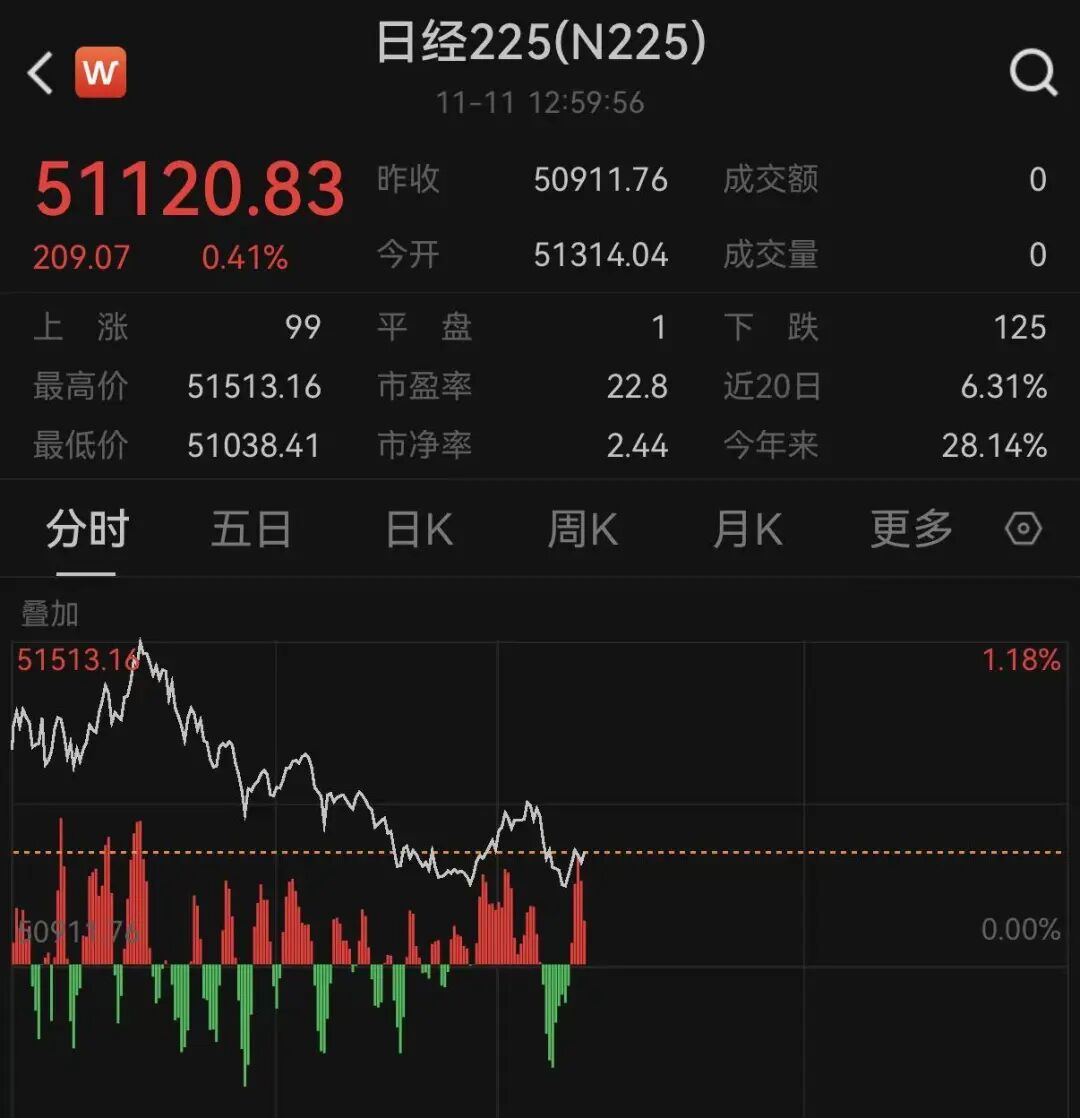Show the 月K chart tab

pos(747,529)
